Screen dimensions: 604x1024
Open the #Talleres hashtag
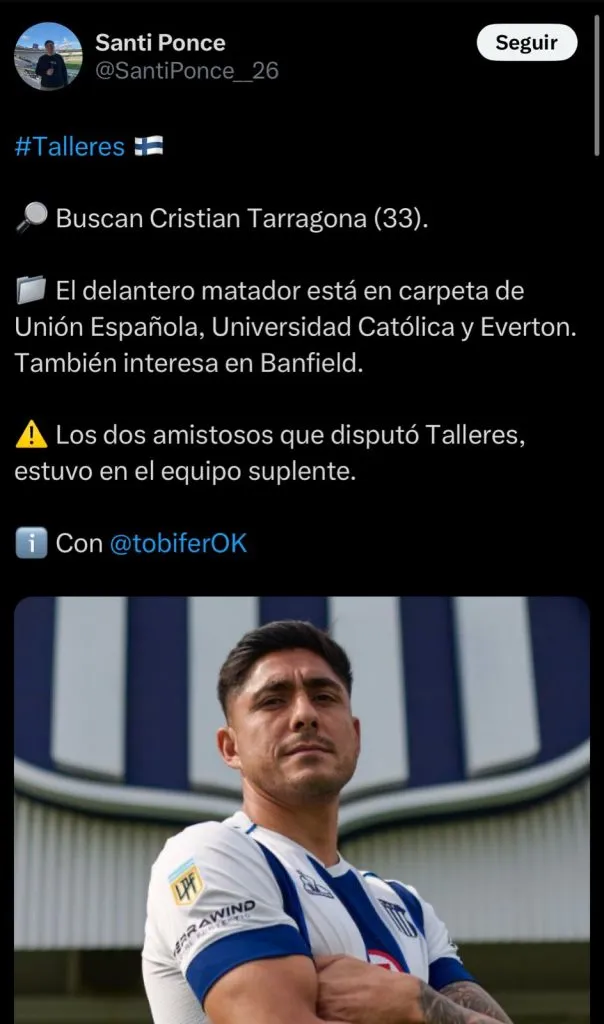coord(70,147)
